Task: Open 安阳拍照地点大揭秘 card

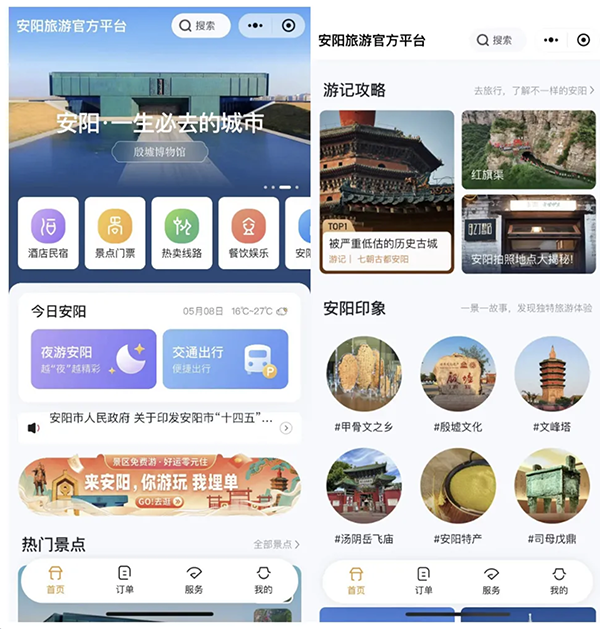Action: [527, 234]
